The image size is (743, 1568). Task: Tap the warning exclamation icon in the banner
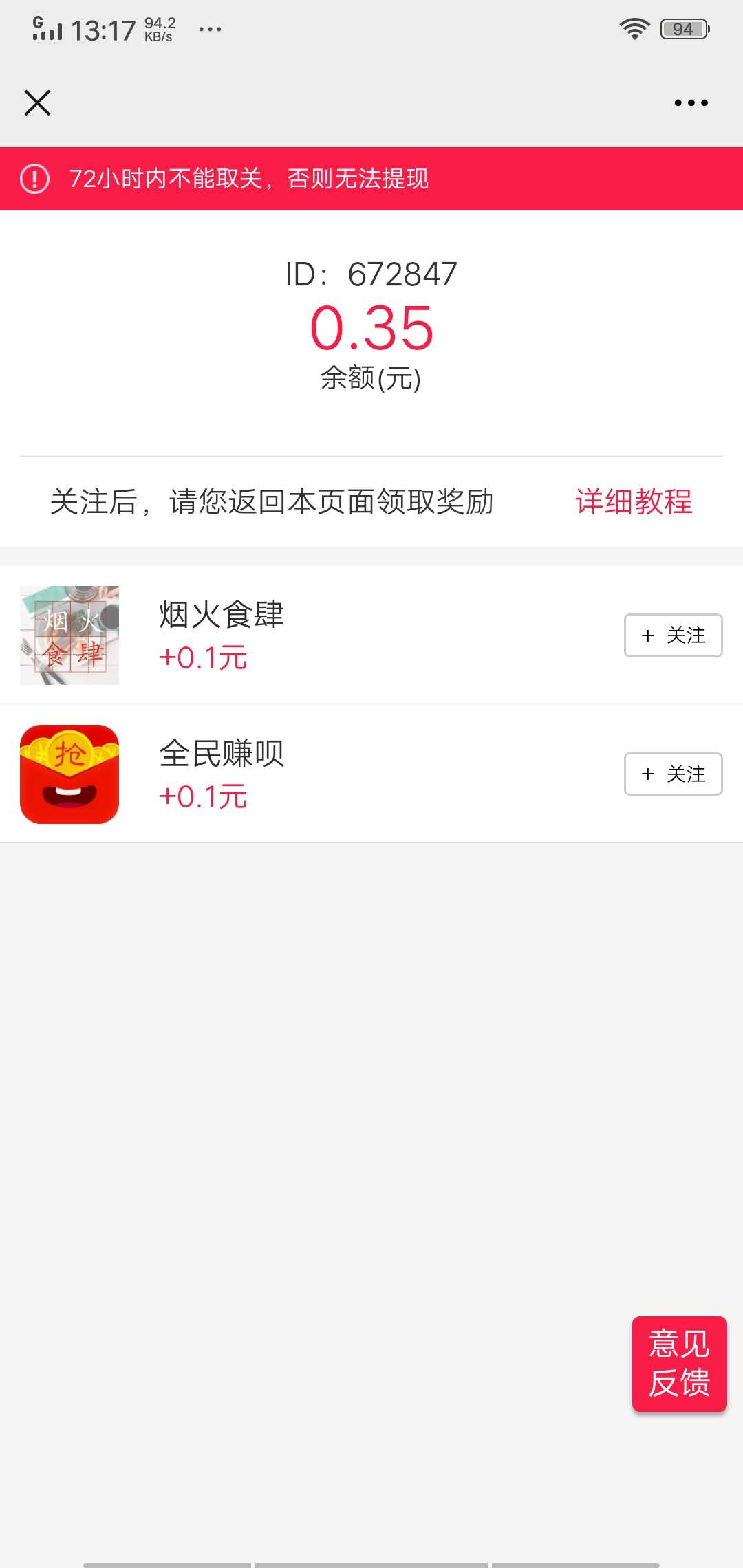36,179
